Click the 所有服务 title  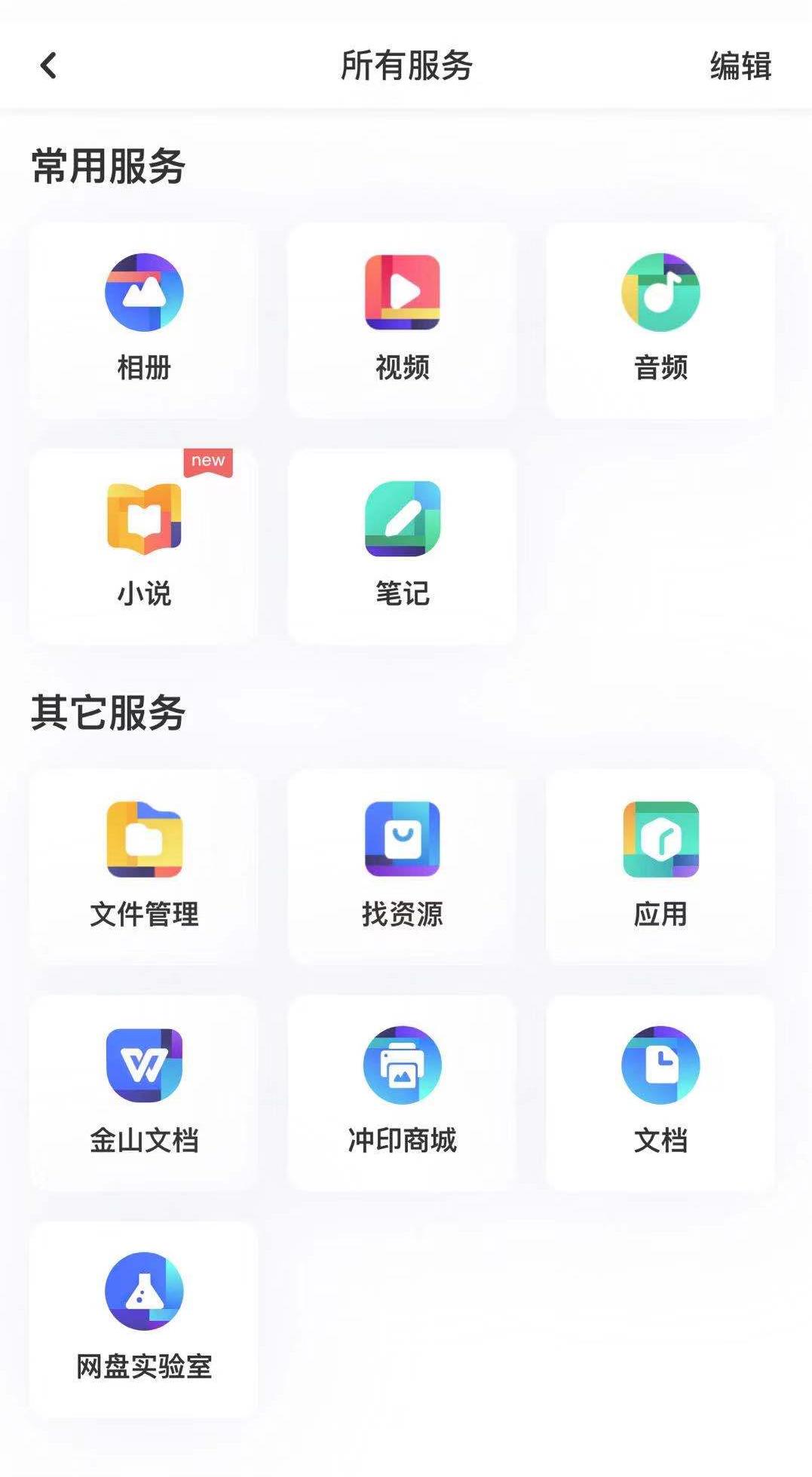(x=406, y=66)
